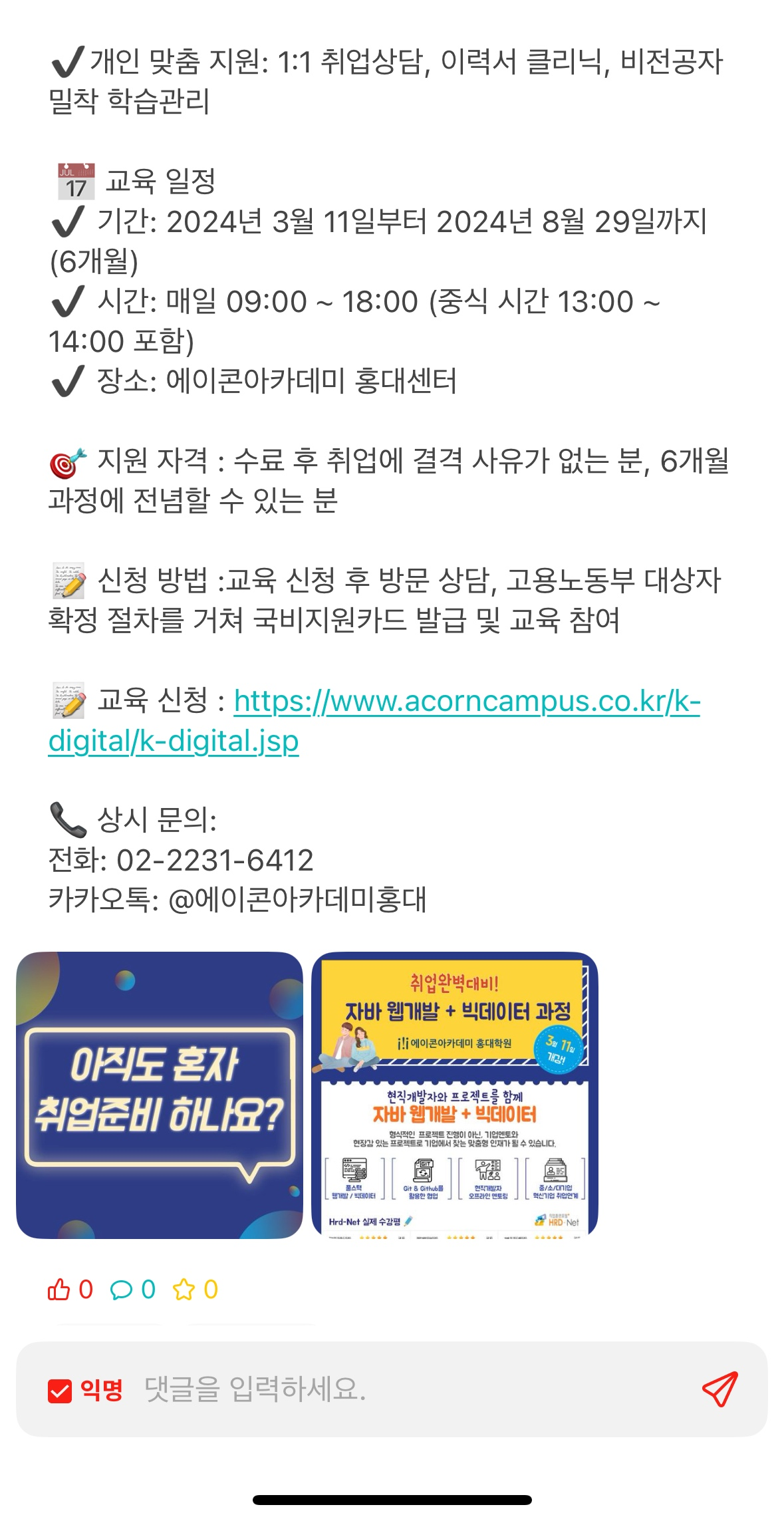Open the '아직도 혼자 취업준비 하나요?' image
Screen dimensions: 784x1521
[x=160, y=1095]
